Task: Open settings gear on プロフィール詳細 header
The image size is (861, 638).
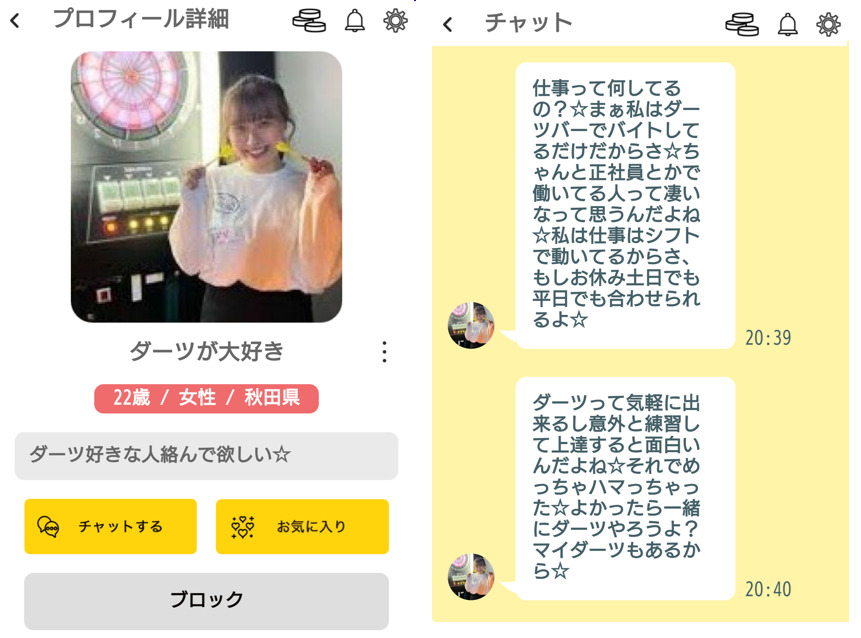Action: (396, 20)
